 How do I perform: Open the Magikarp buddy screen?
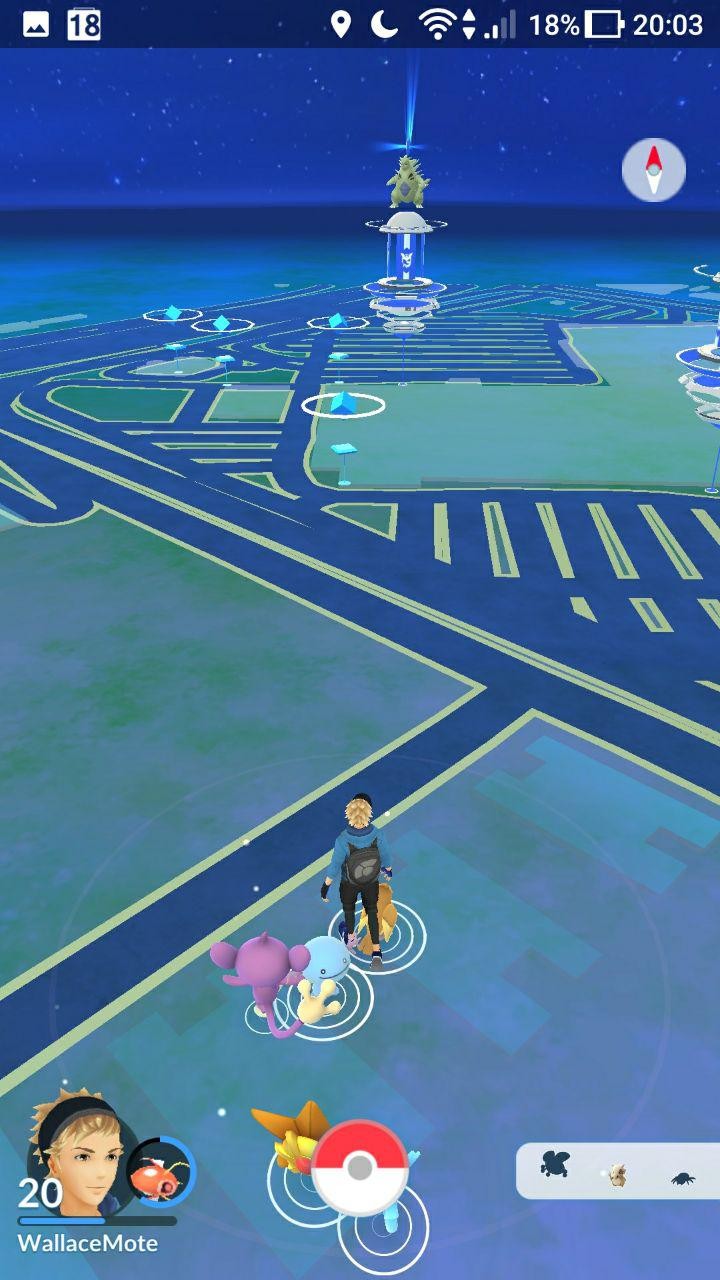point(161,1171)
